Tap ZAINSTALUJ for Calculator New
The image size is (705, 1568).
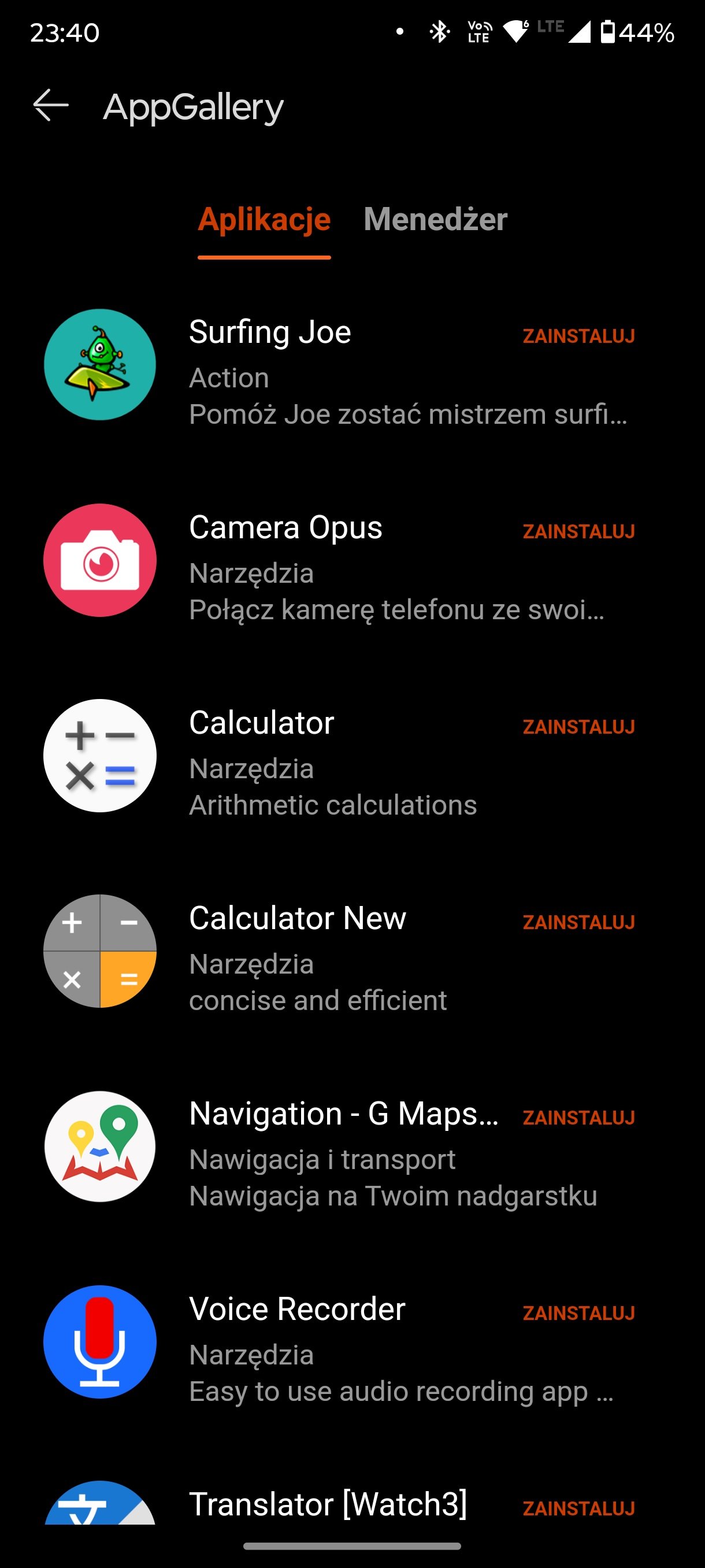click(x=578, y=922)
